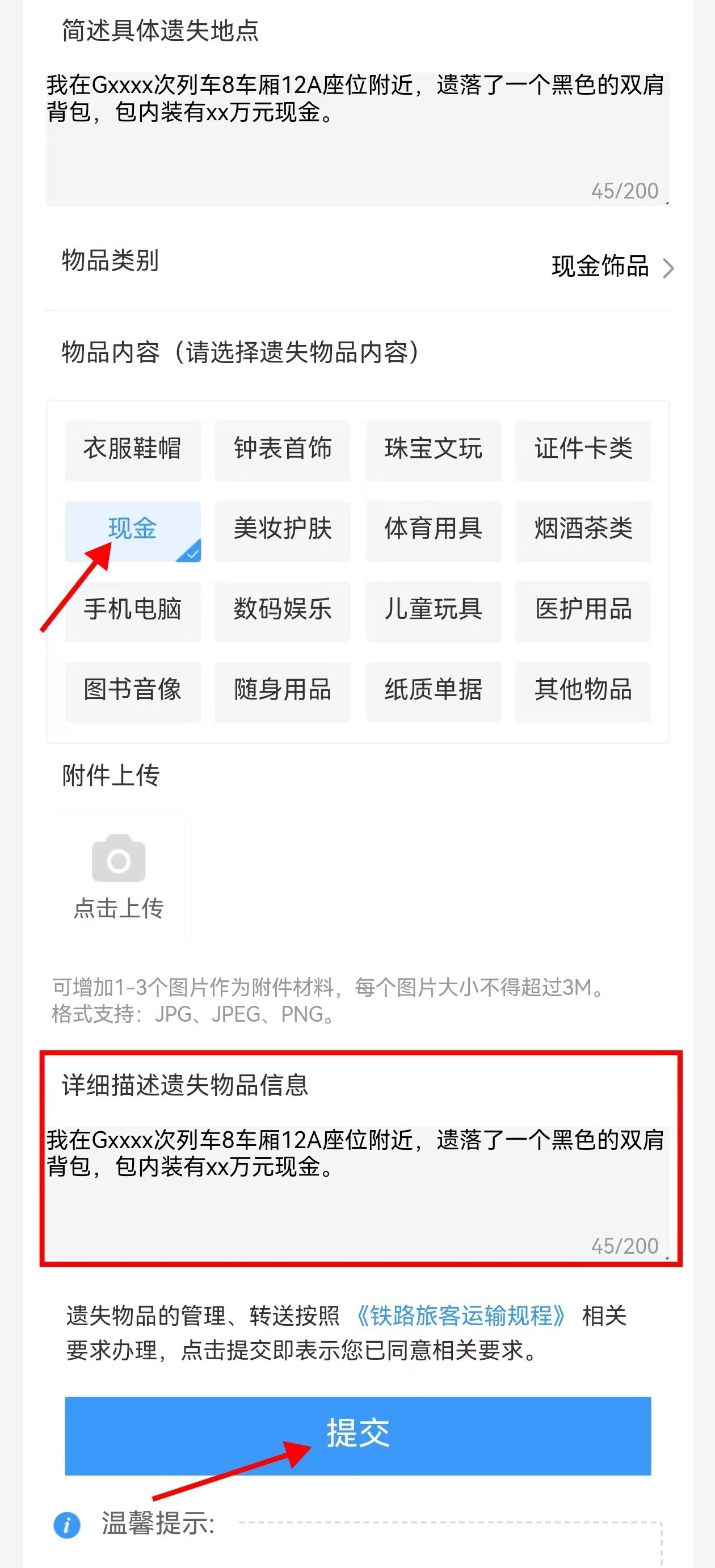
Task: Select the 衣服鞋帽 item chip
Action: tap(133, 449)
